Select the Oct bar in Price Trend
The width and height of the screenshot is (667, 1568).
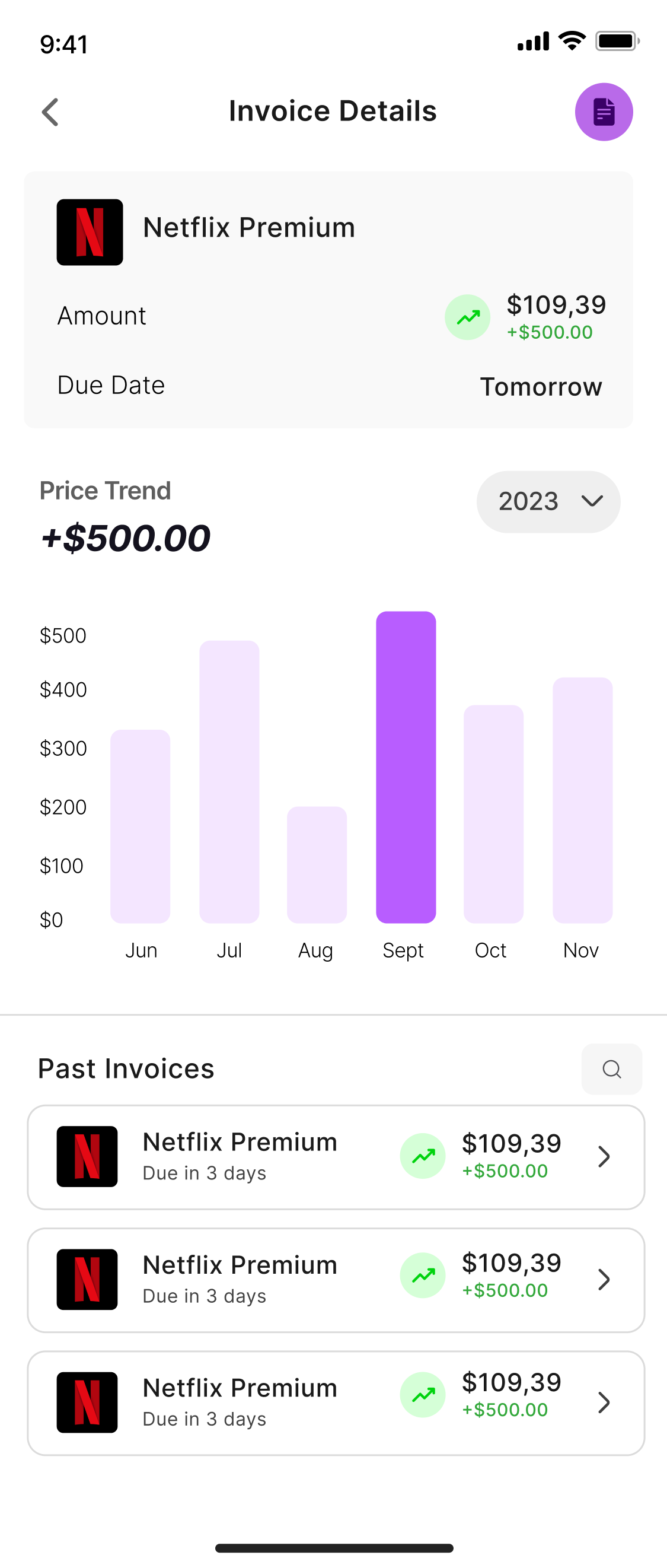click(493, 814)
